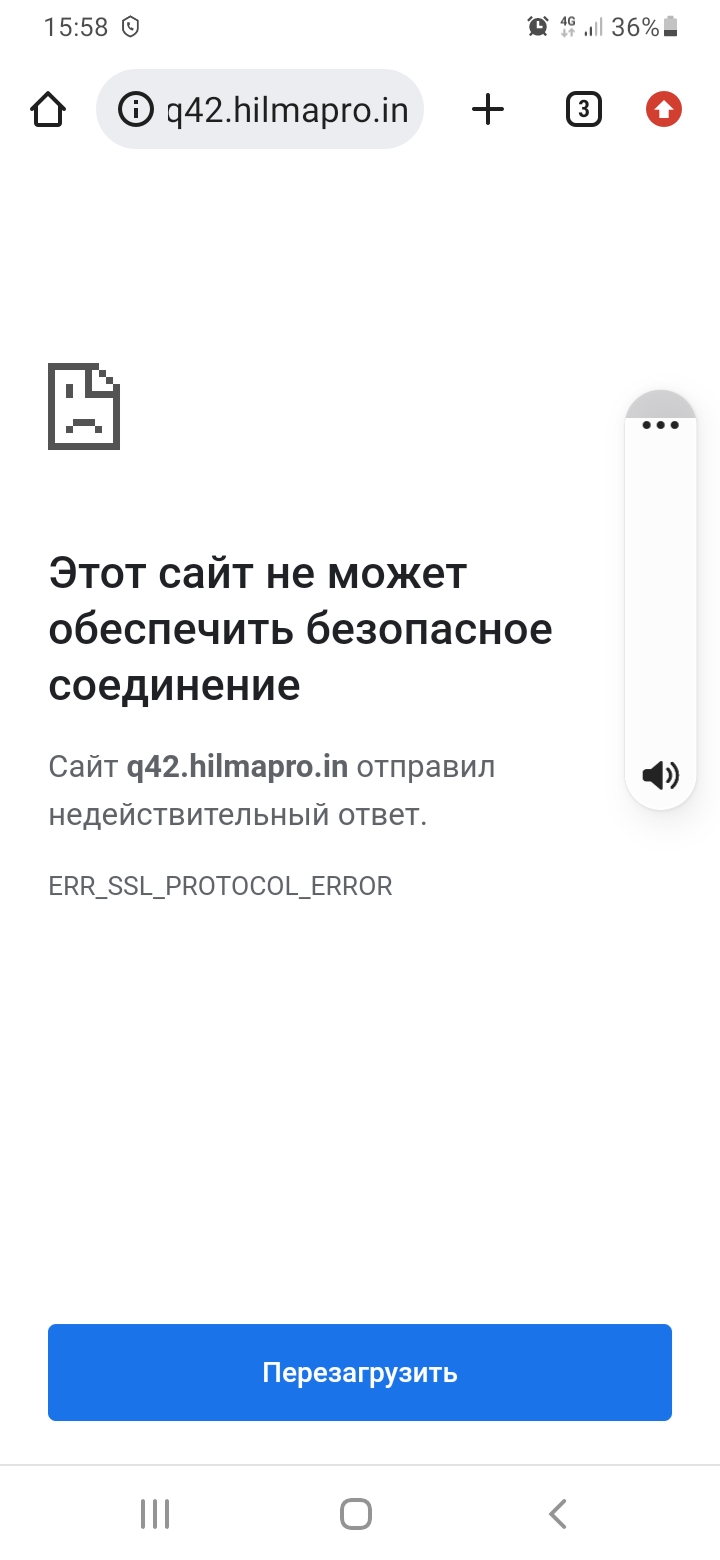Toggle the floating assistant panel visibility
720x1560 pixels.
[x=660, y=405]
